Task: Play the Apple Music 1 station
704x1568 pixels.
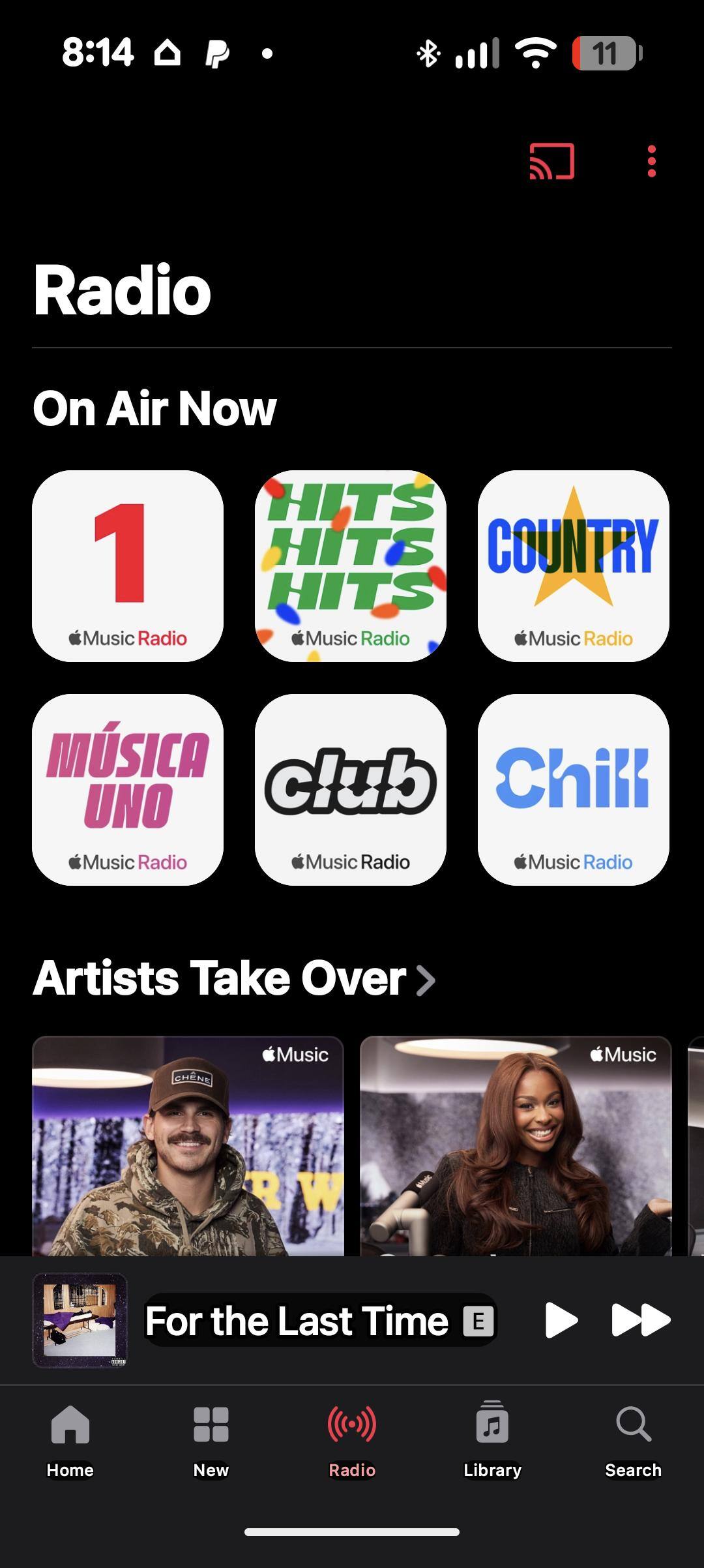Action: click(x=128, y=566)
